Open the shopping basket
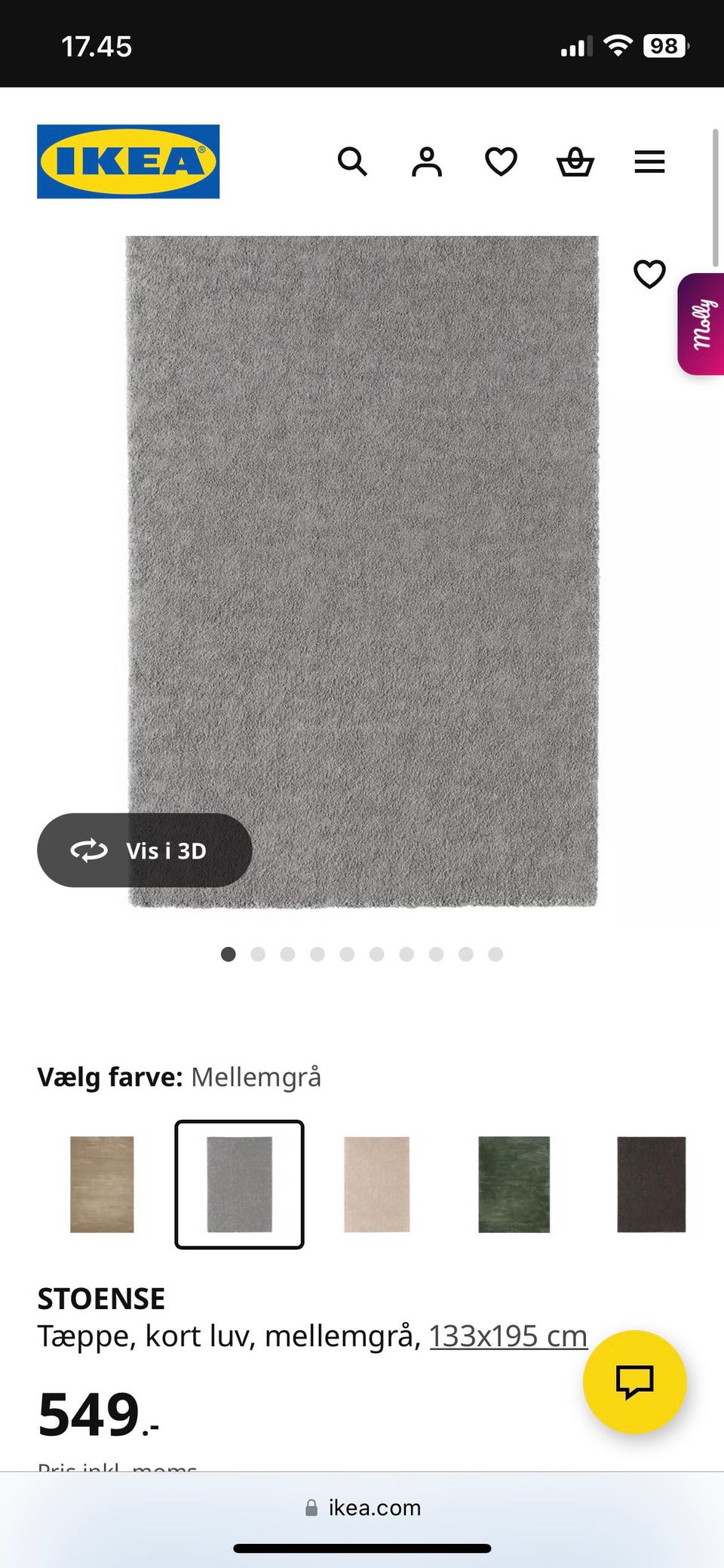Image resolution: width=724 pixels, height=1568 pixels. [575, 161]
